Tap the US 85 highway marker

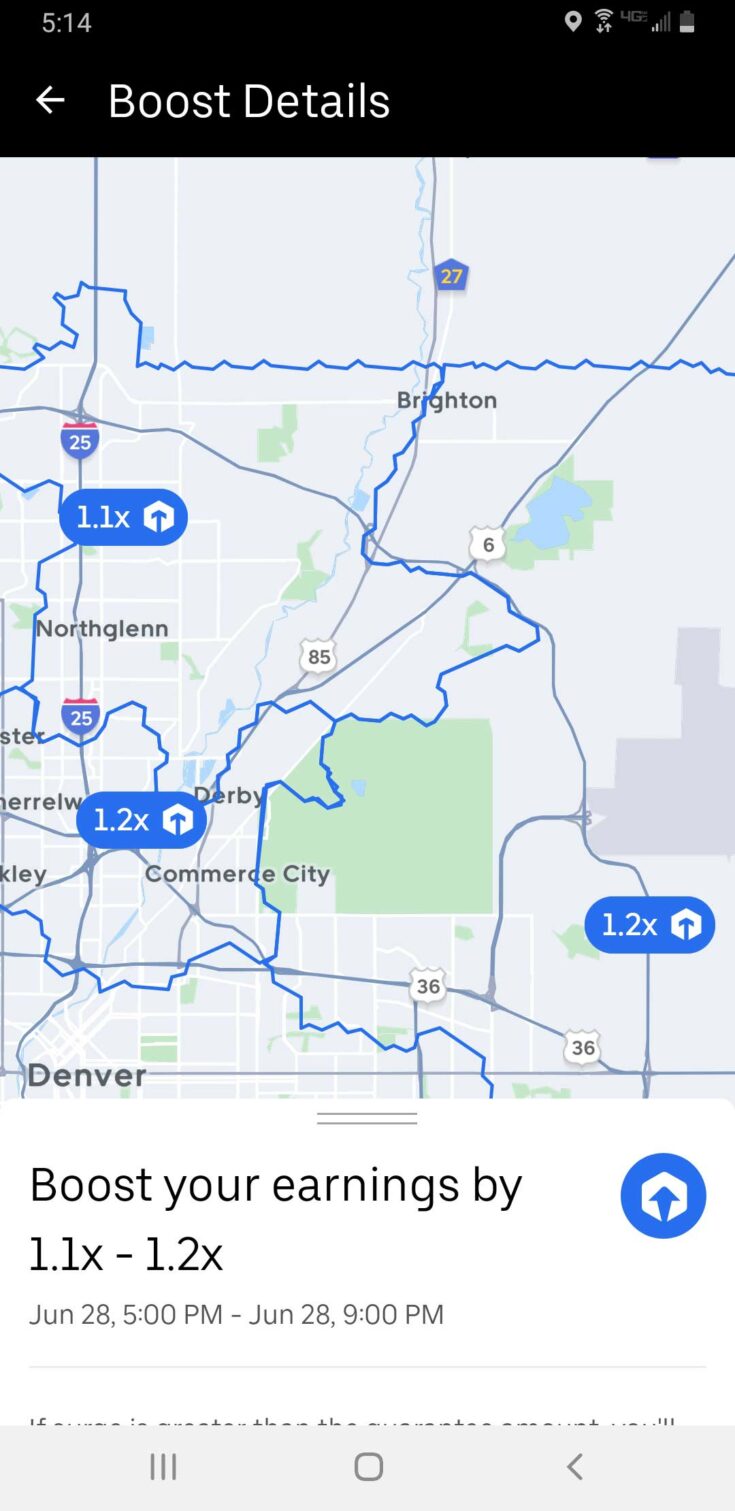(x=319, y=657)
